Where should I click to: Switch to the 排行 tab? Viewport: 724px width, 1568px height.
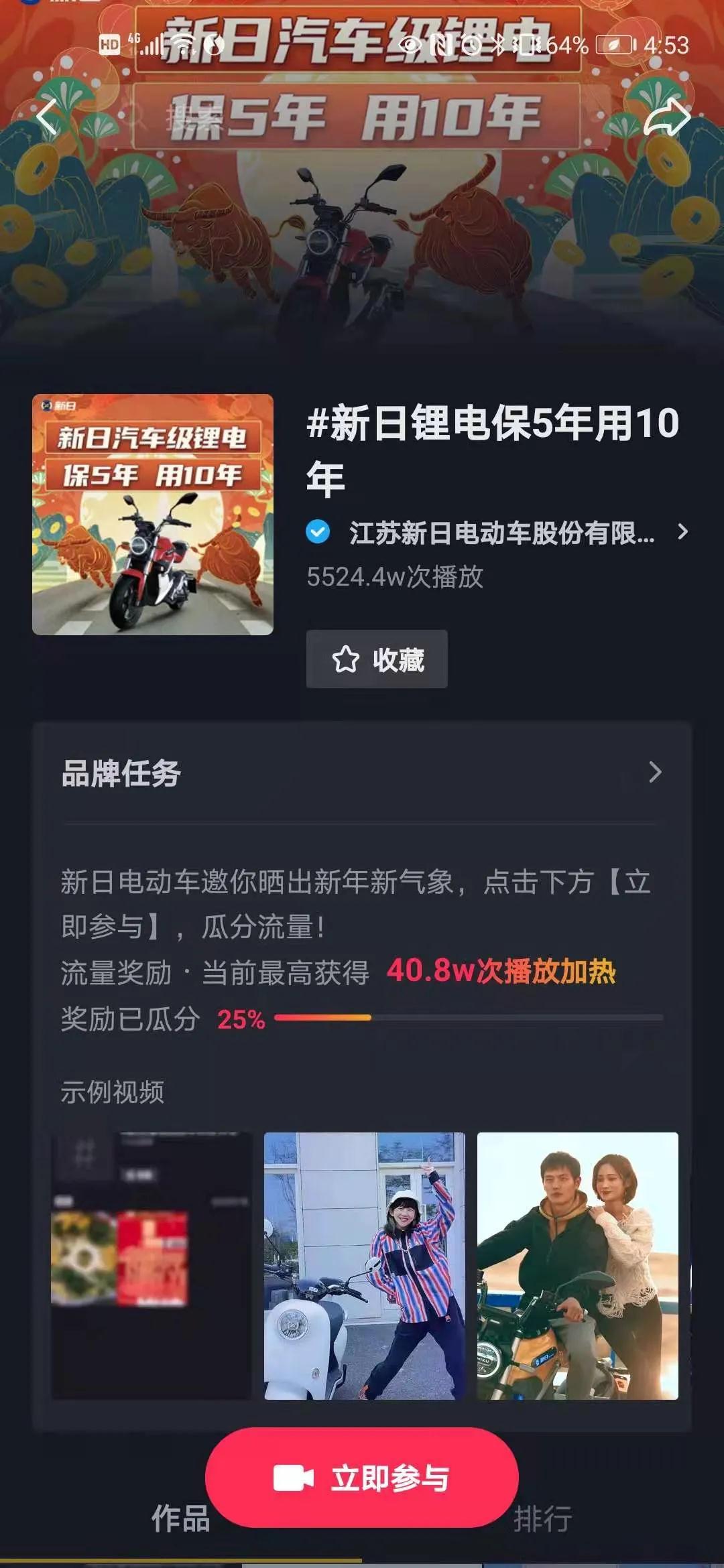point(543,1519)
